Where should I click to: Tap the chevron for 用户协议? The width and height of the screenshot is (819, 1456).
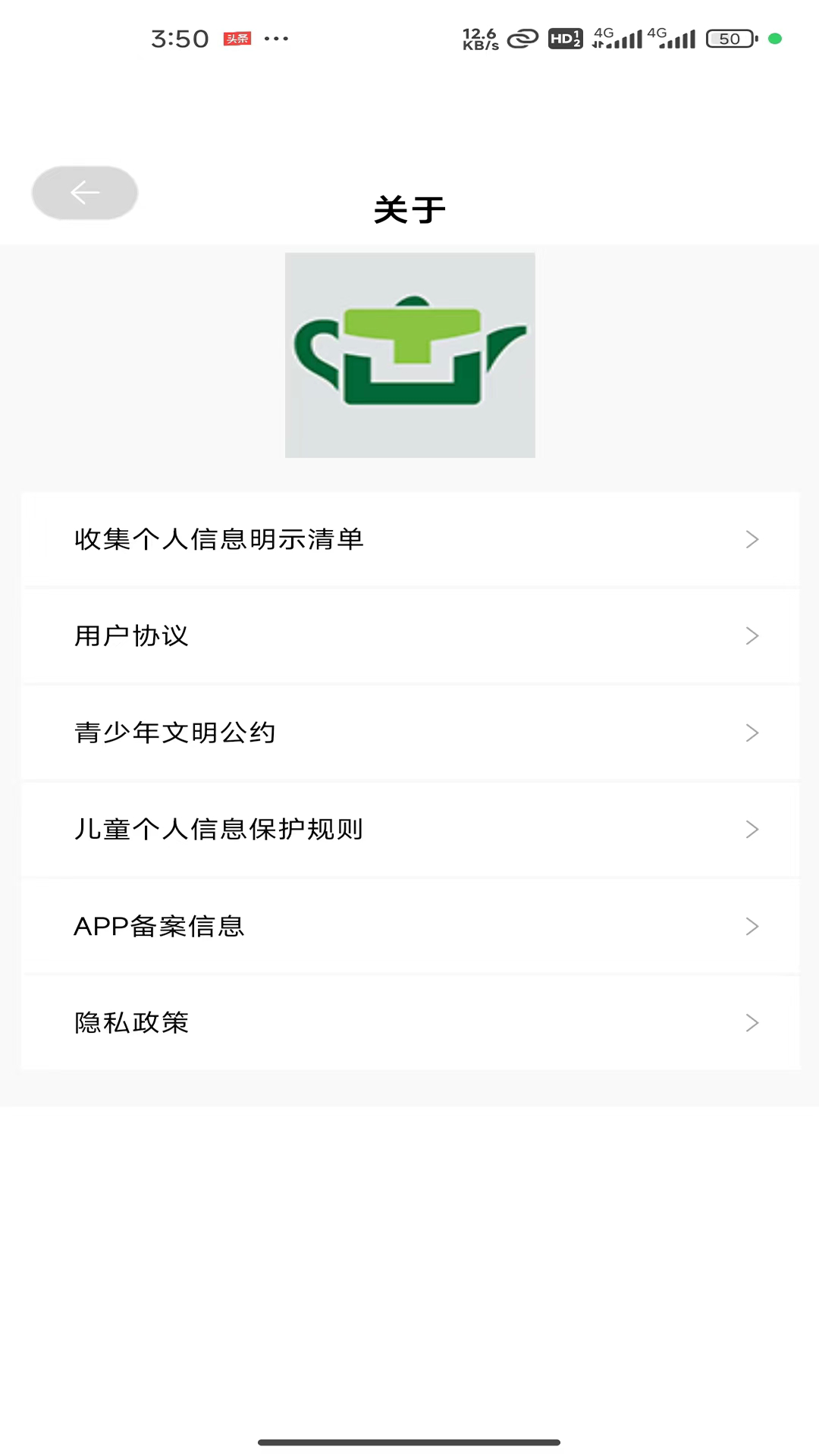pos(752,635)
